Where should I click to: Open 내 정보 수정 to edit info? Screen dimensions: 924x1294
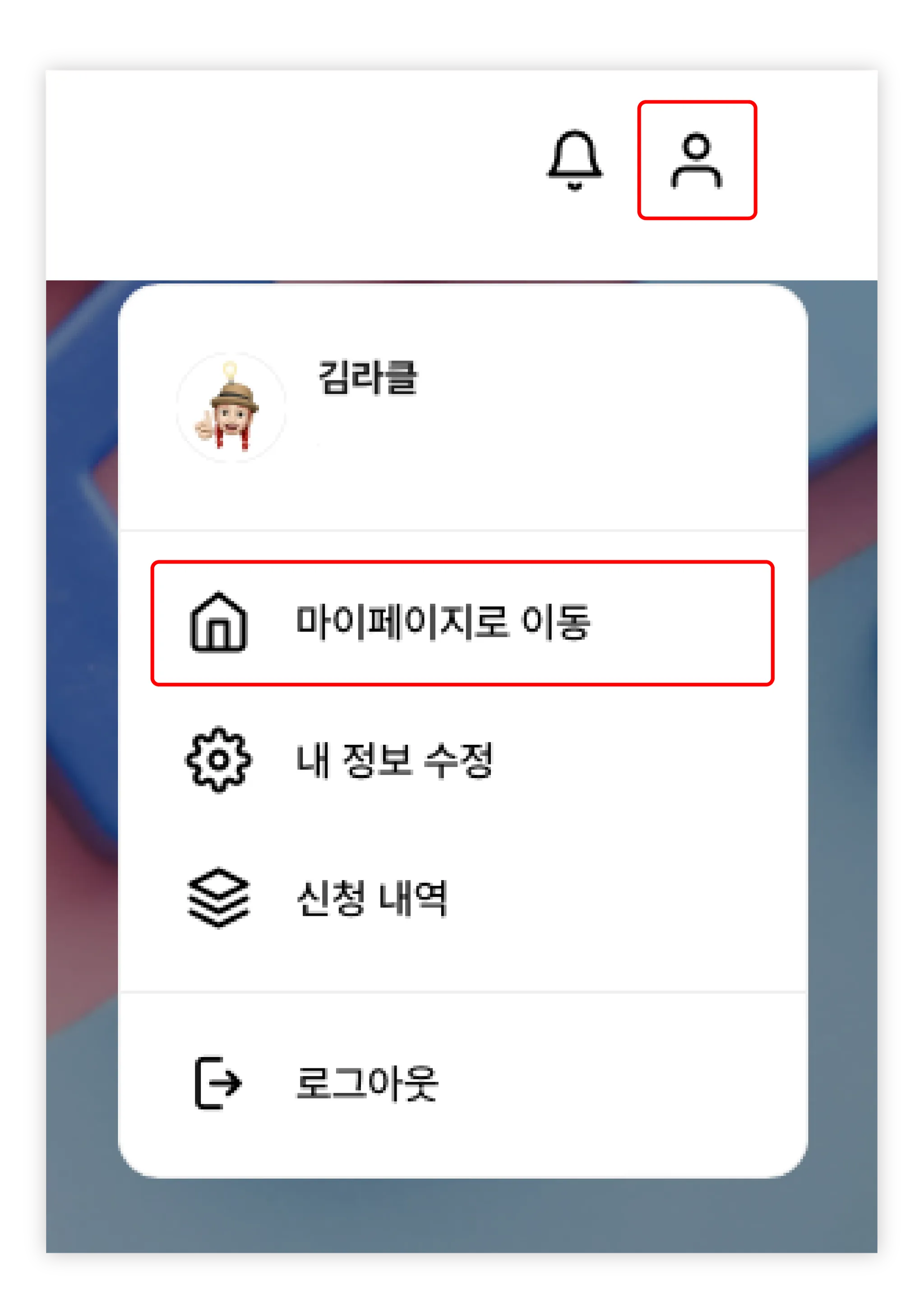click(394, 760)
